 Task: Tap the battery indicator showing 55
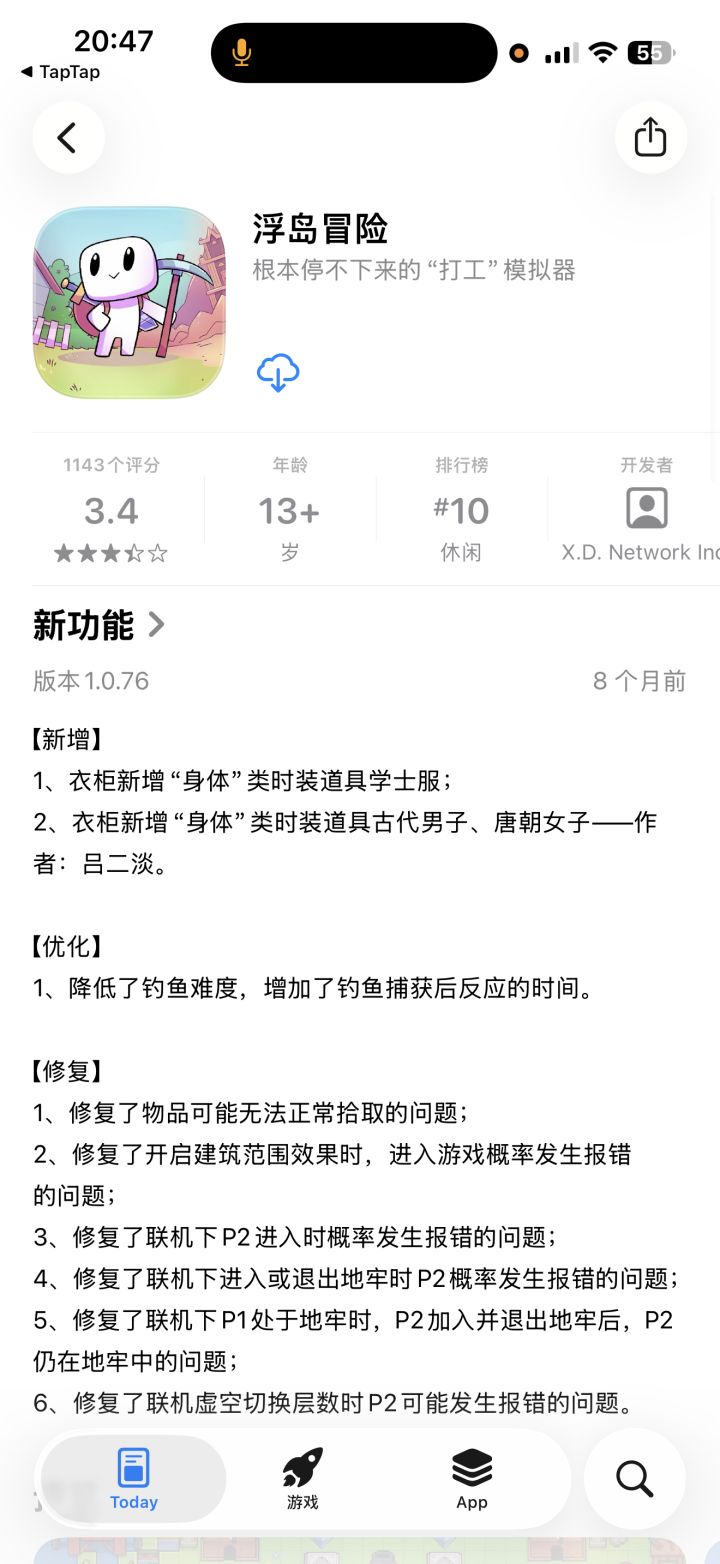652,52
